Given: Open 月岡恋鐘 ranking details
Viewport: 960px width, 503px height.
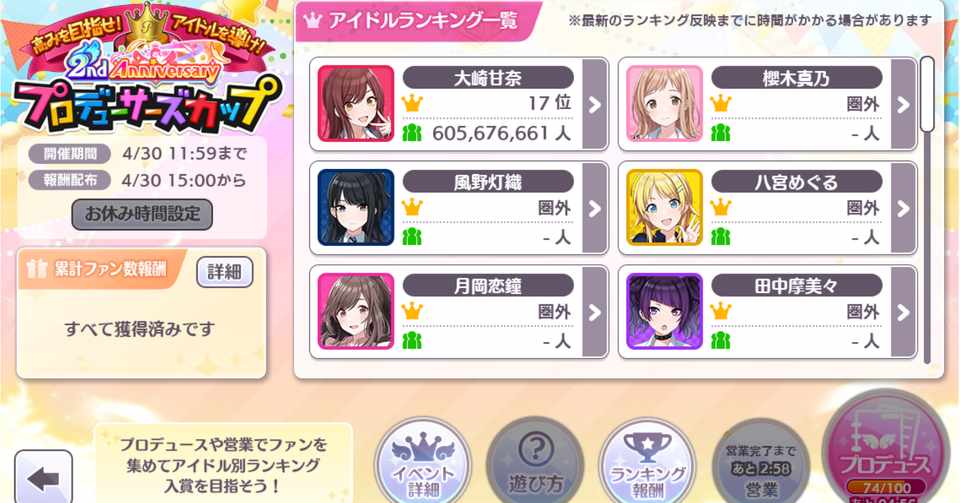Looking at the screenshot, I should coord(594,312).
